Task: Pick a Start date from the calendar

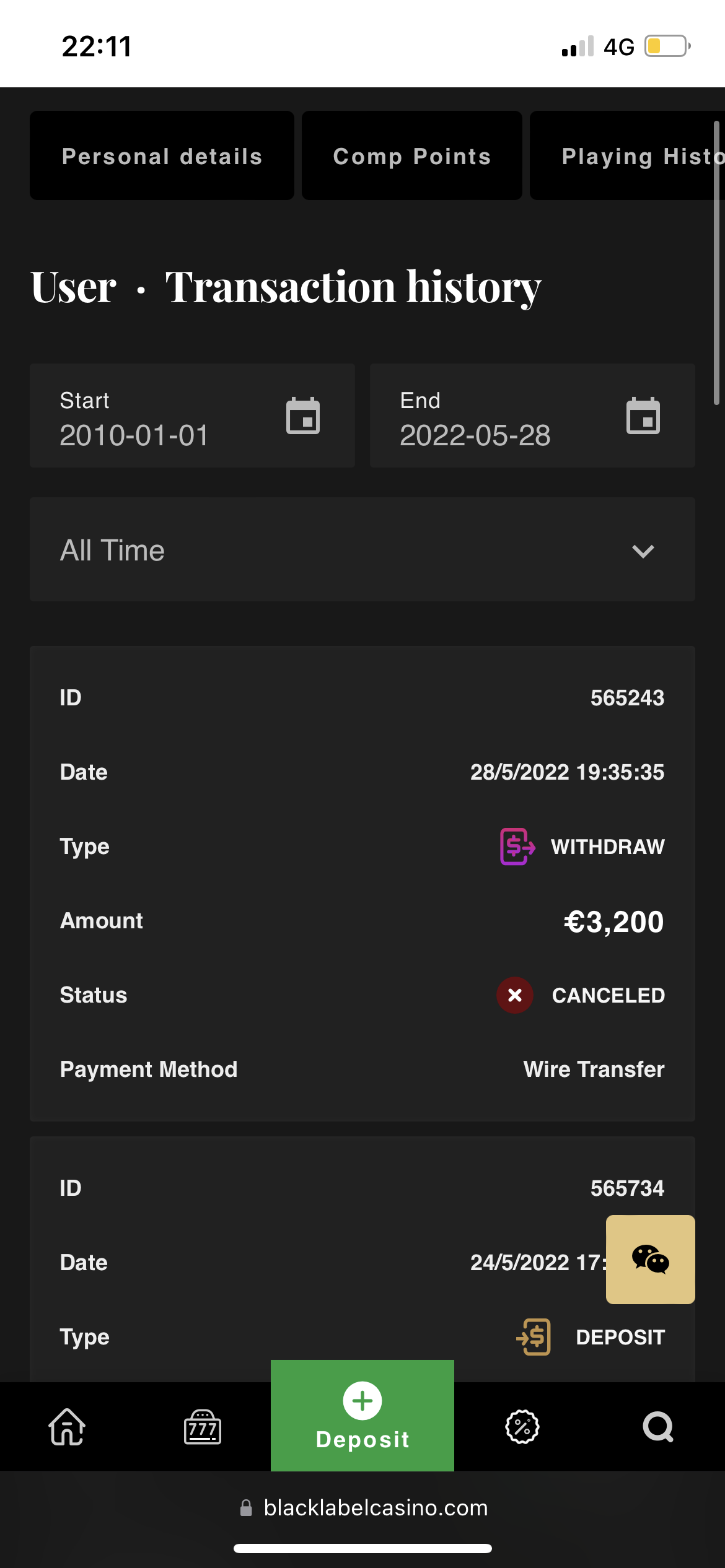Action: [x=302, y=416]
